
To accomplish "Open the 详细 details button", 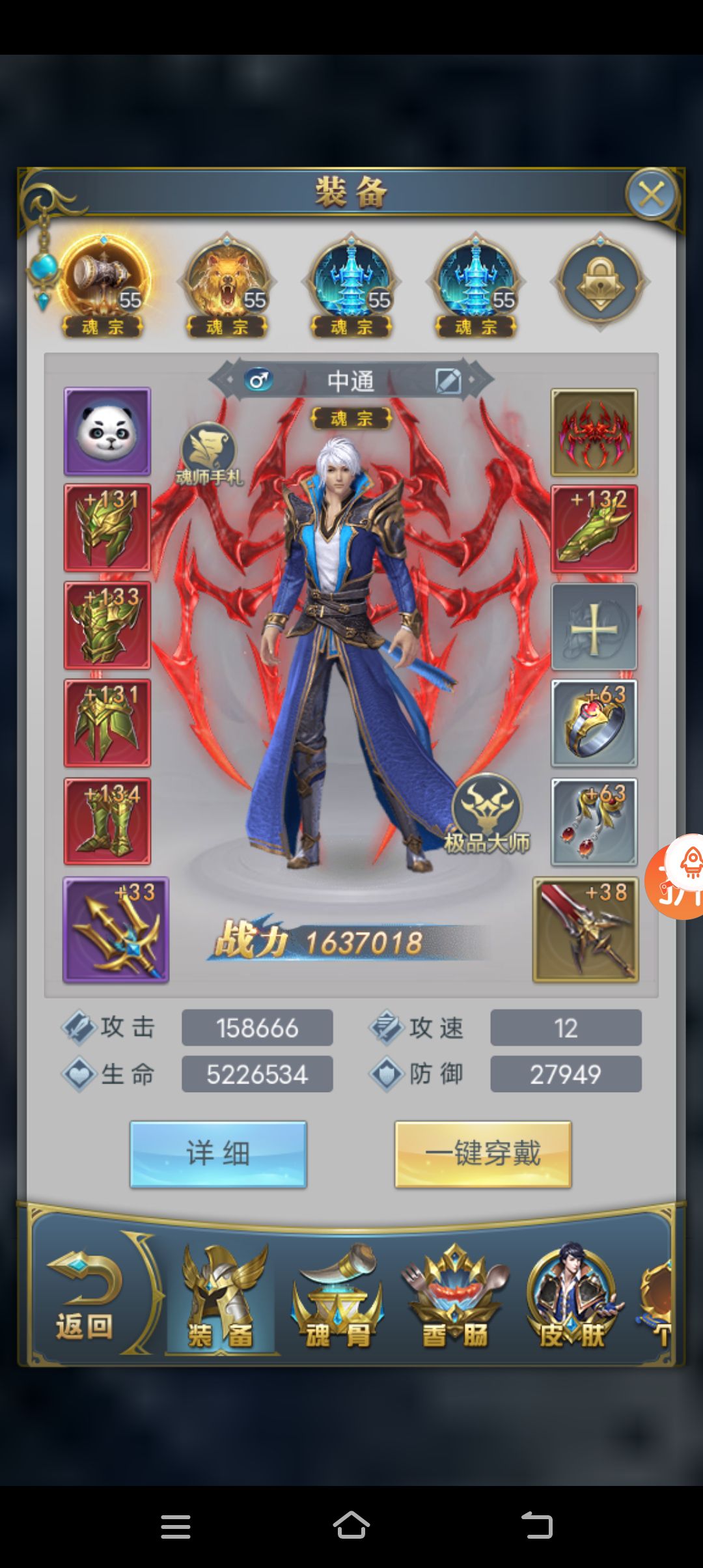I will 218,1154.
